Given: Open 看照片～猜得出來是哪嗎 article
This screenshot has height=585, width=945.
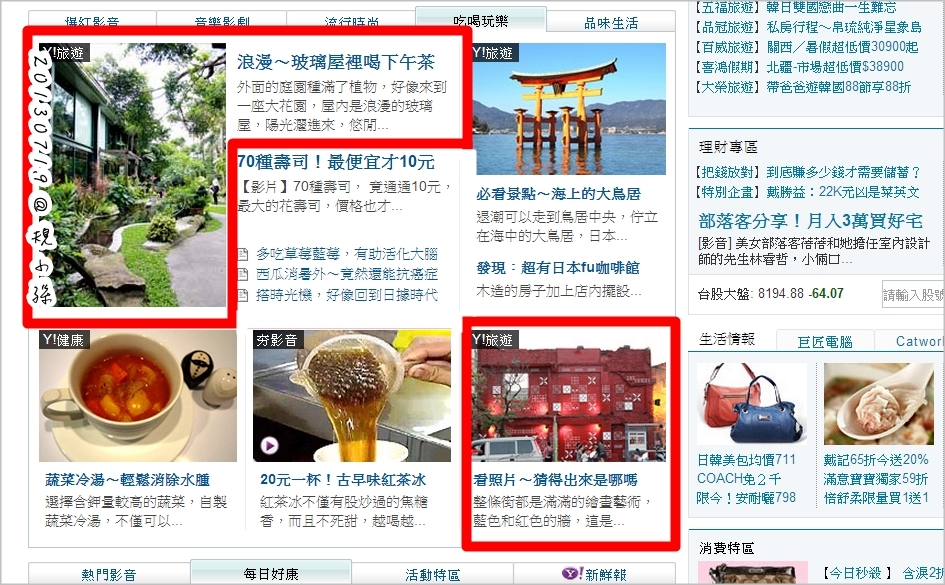Looking at the screenshot, I should (555, 480).
